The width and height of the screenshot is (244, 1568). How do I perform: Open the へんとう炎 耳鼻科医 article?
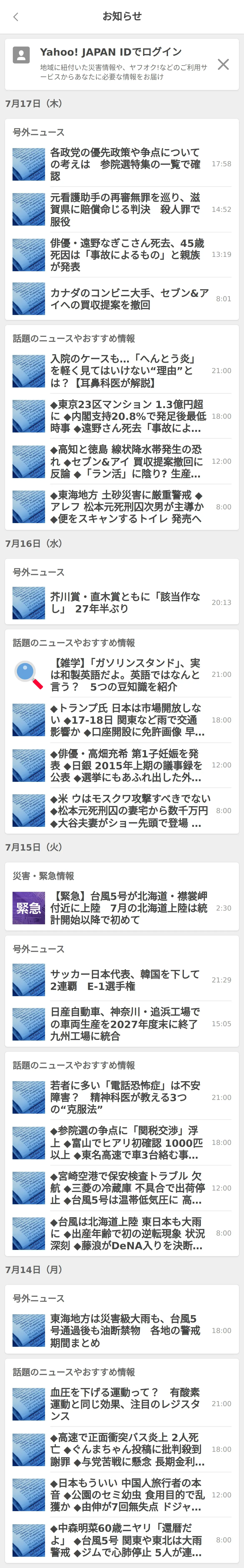[x=125, y=371]
